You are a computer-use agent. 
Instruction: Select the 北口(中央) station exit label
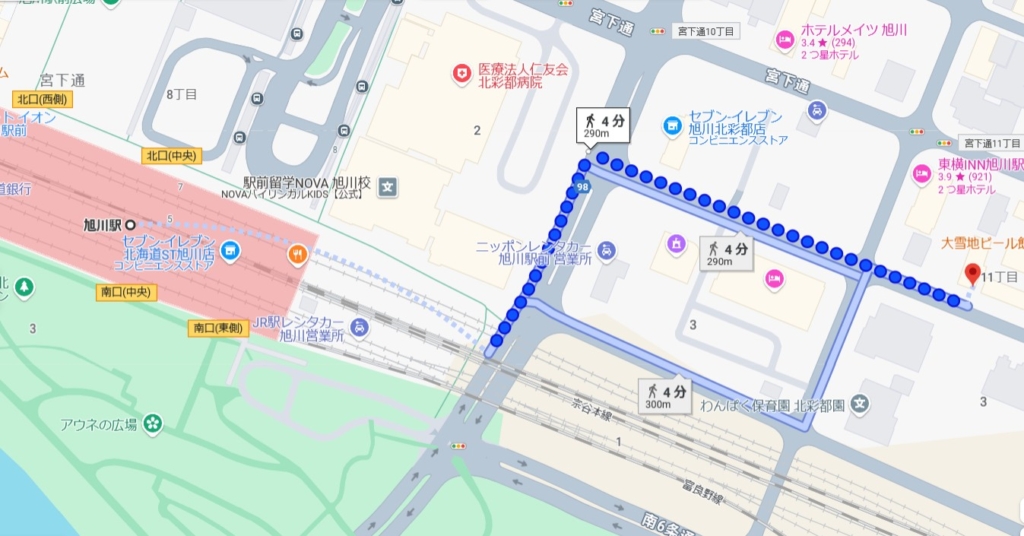coord(171,155)
